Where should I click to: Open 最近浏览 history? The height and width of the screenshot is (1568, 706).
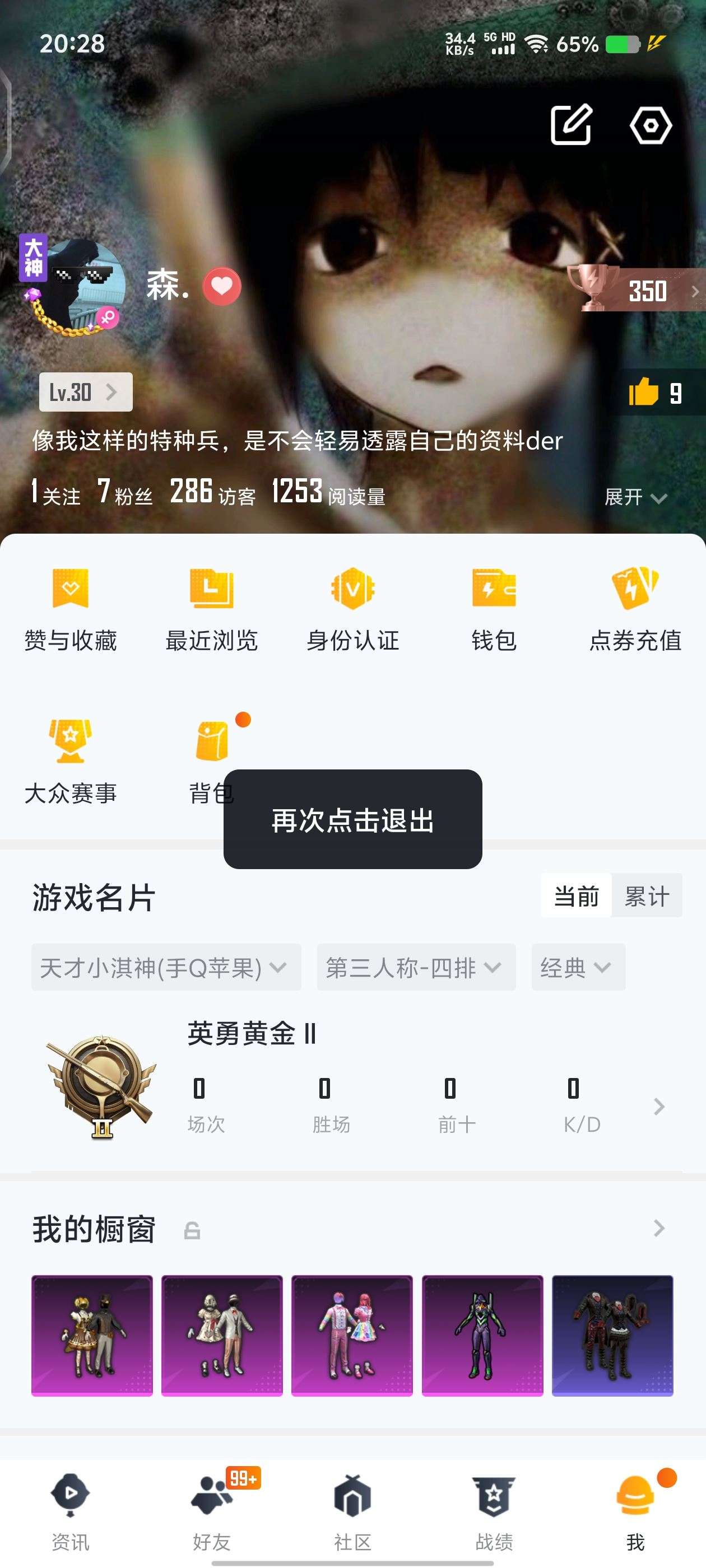coord(211,609)
